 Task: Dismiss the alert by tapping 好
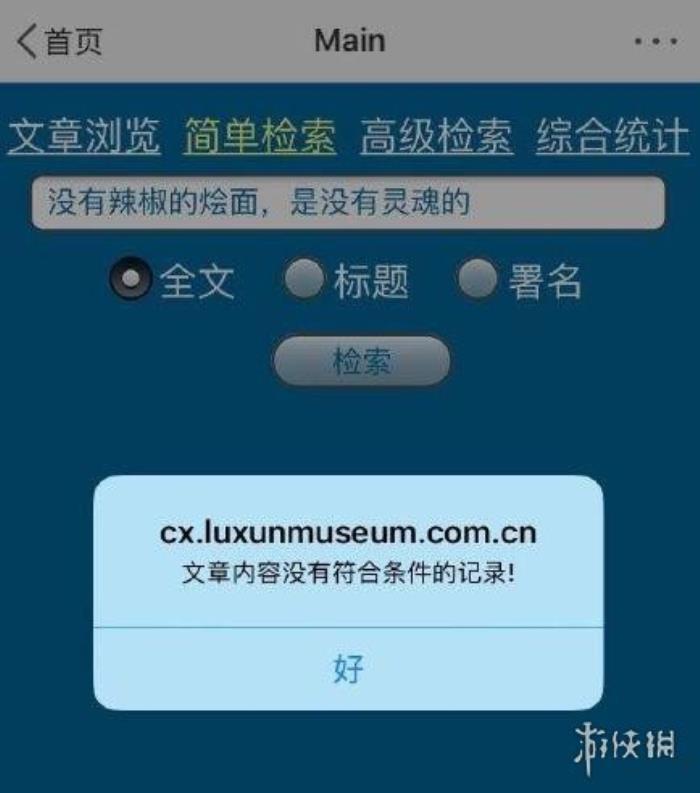[x=348, y=669]
